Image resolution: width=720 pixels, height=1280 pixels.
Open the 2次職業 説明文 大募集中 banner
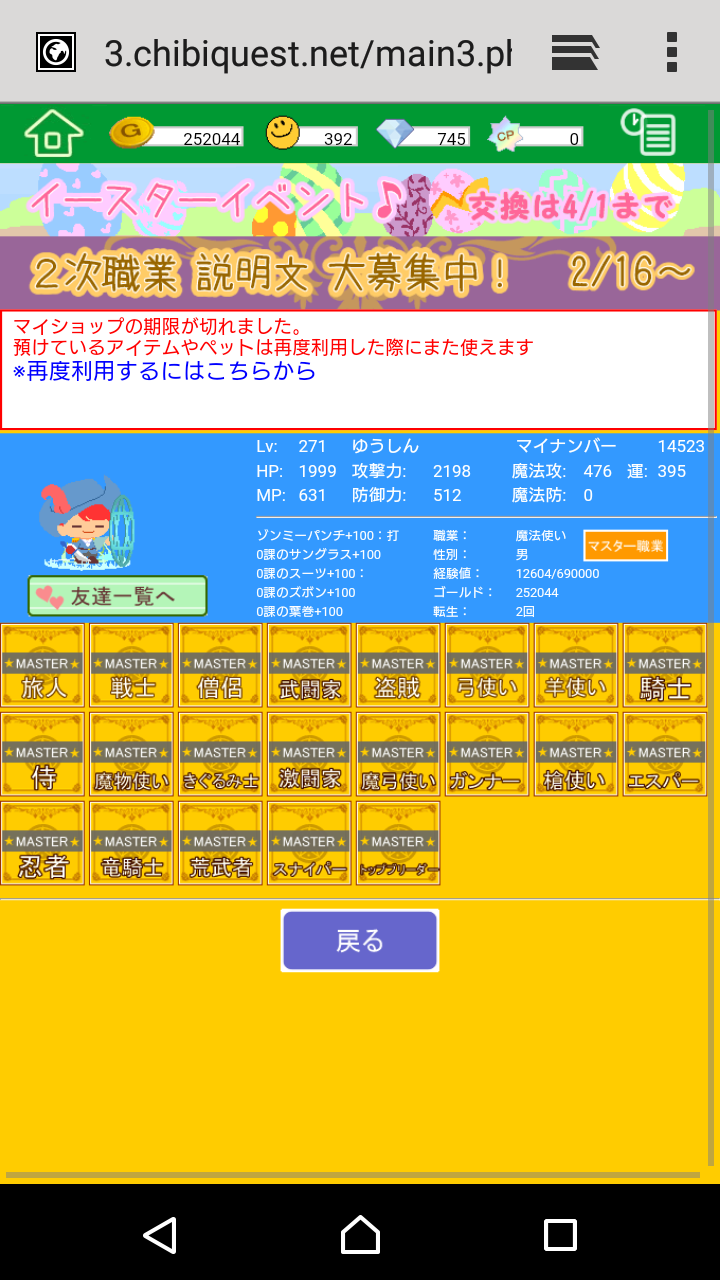[x=358, y=272]
